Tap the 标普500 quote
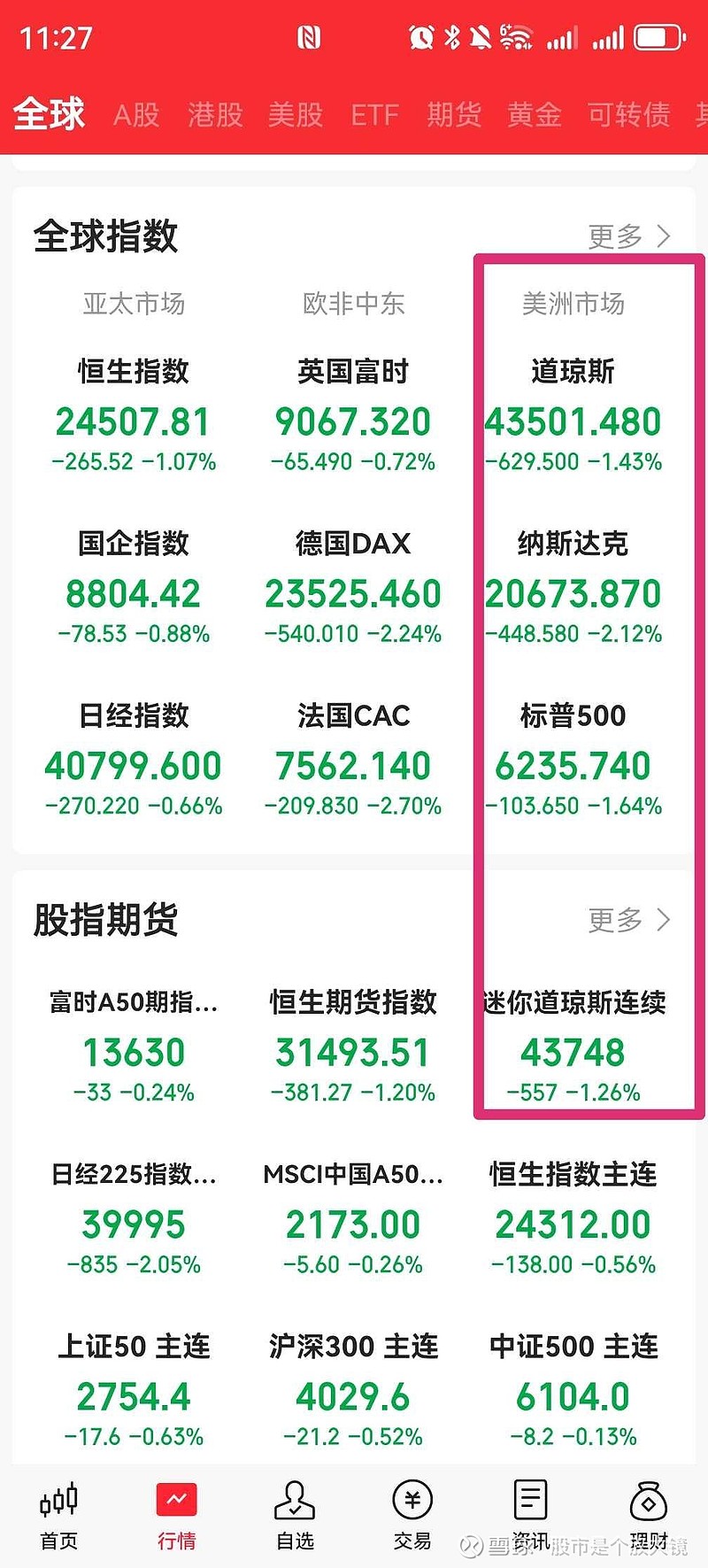This screenshot has width=708, height=1568. (573, 758)
